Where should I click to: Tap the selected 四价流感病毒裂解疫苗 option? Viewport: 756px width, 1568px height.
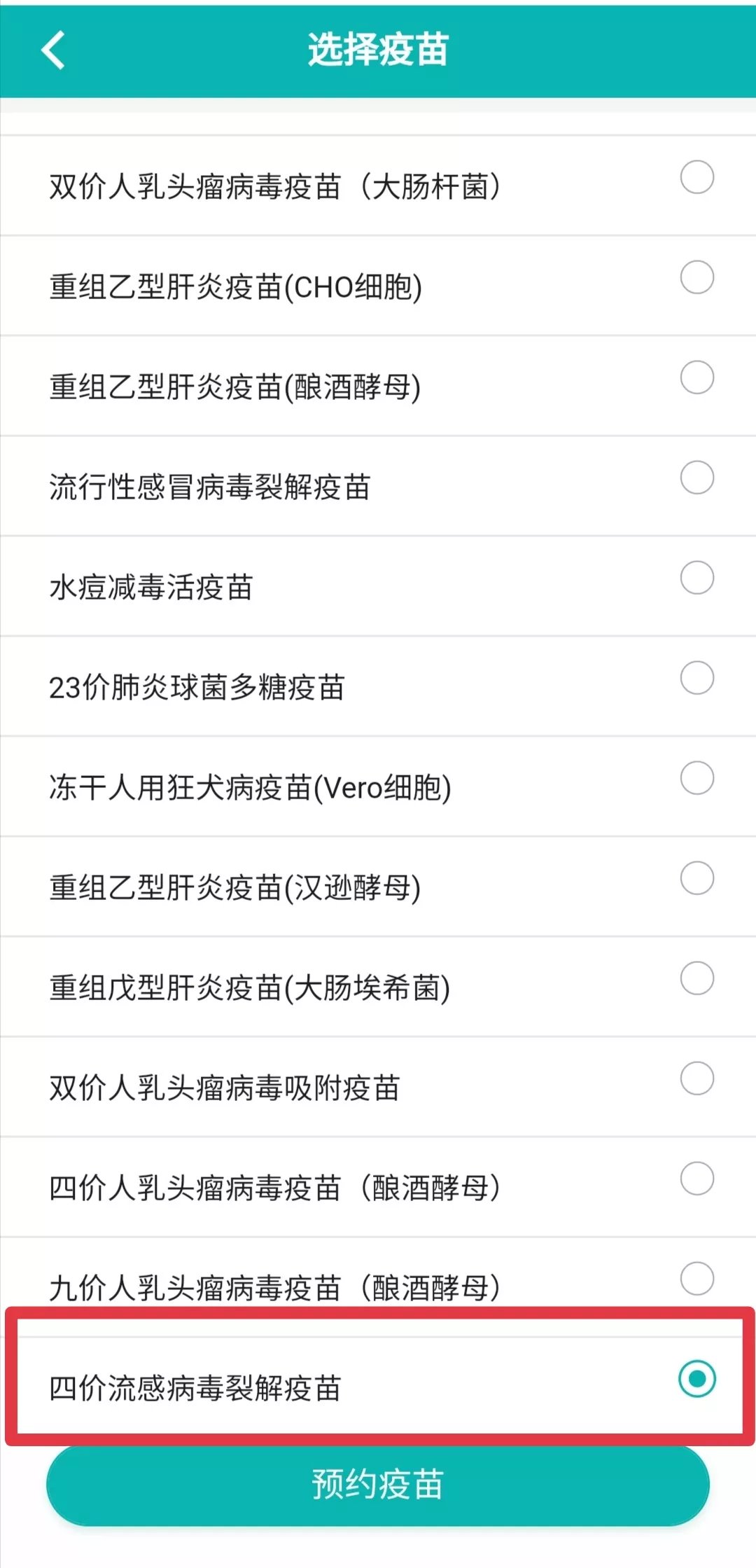pos(696,1379)
